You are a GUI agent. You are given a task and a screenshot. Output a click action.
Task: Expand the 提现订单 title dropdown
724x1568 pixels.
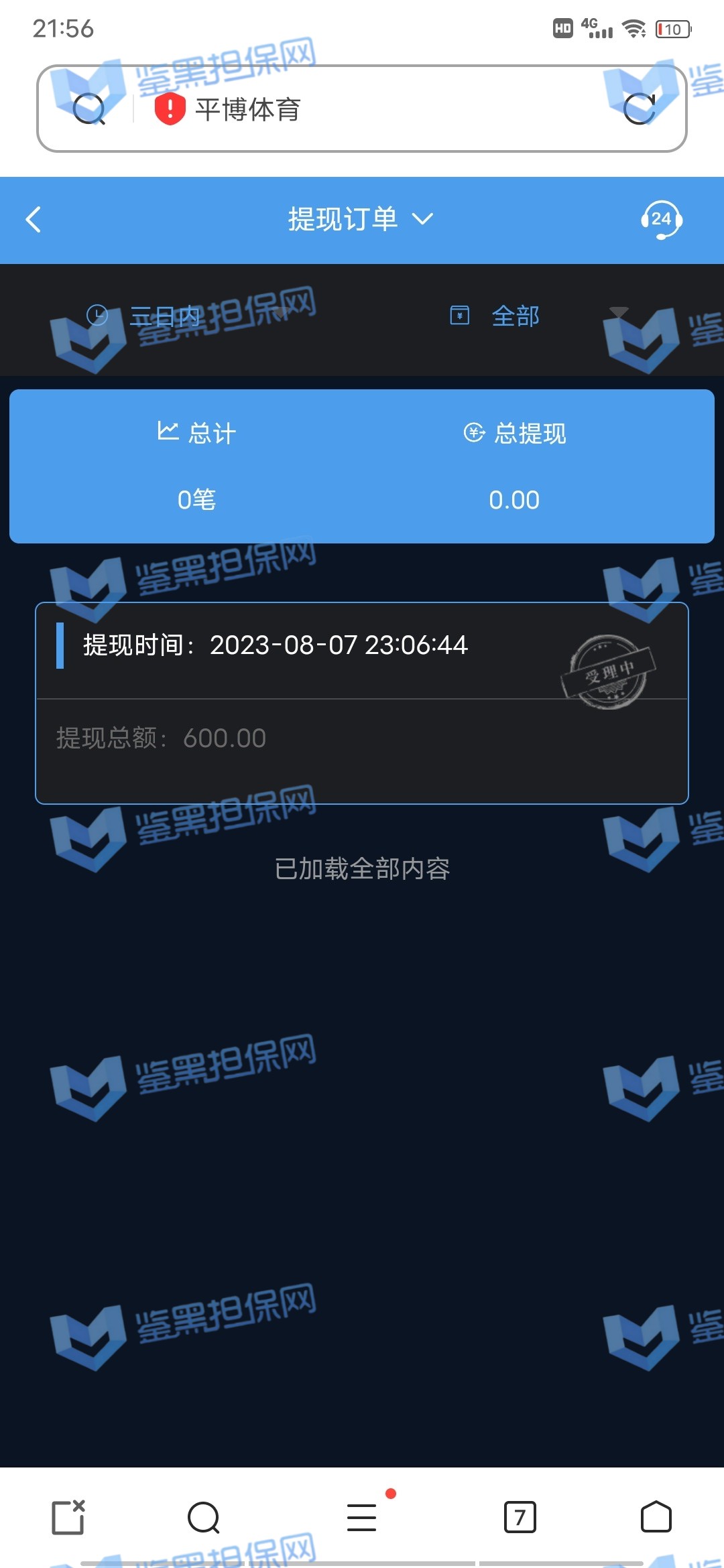pos(361,220)
